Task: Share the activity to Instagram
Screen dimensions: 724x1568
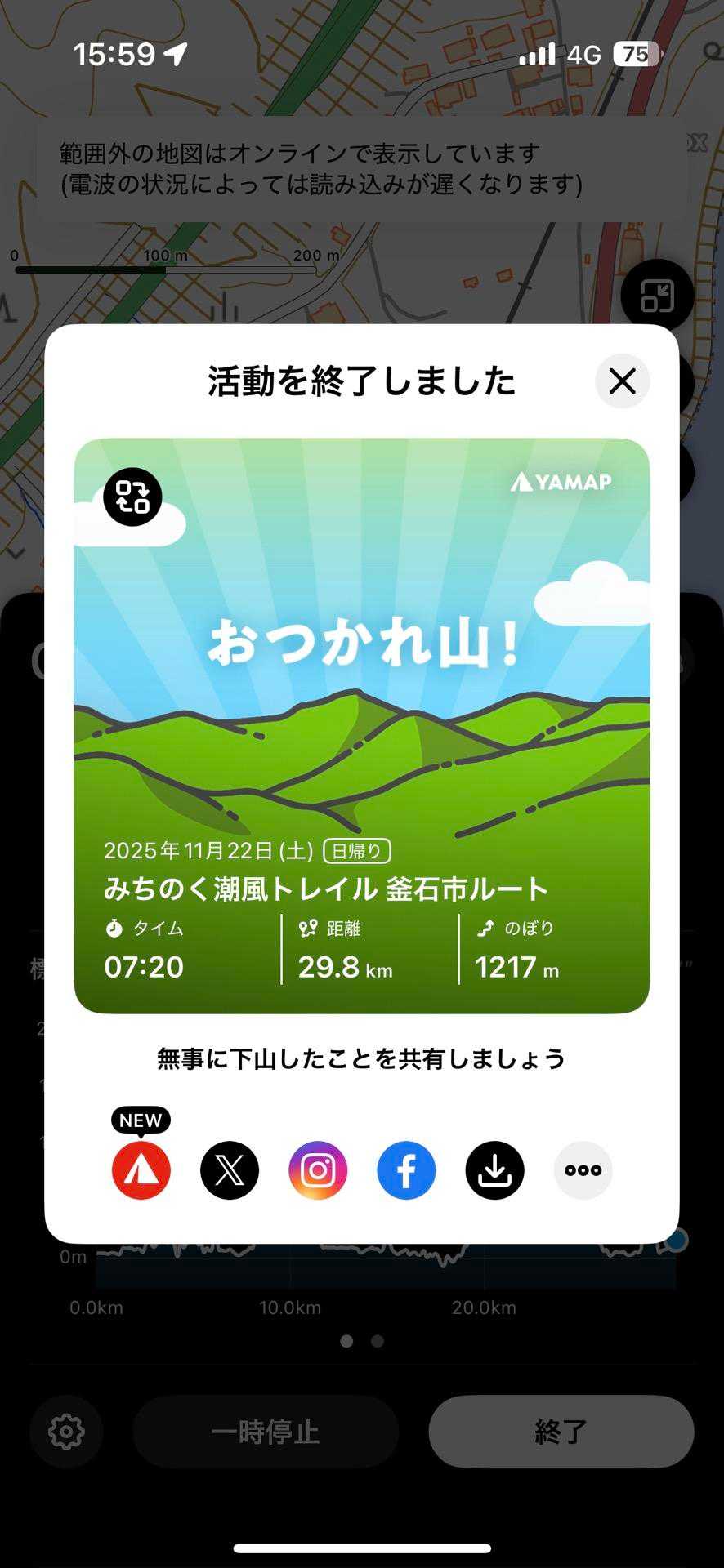Action: coord(318,1170)
